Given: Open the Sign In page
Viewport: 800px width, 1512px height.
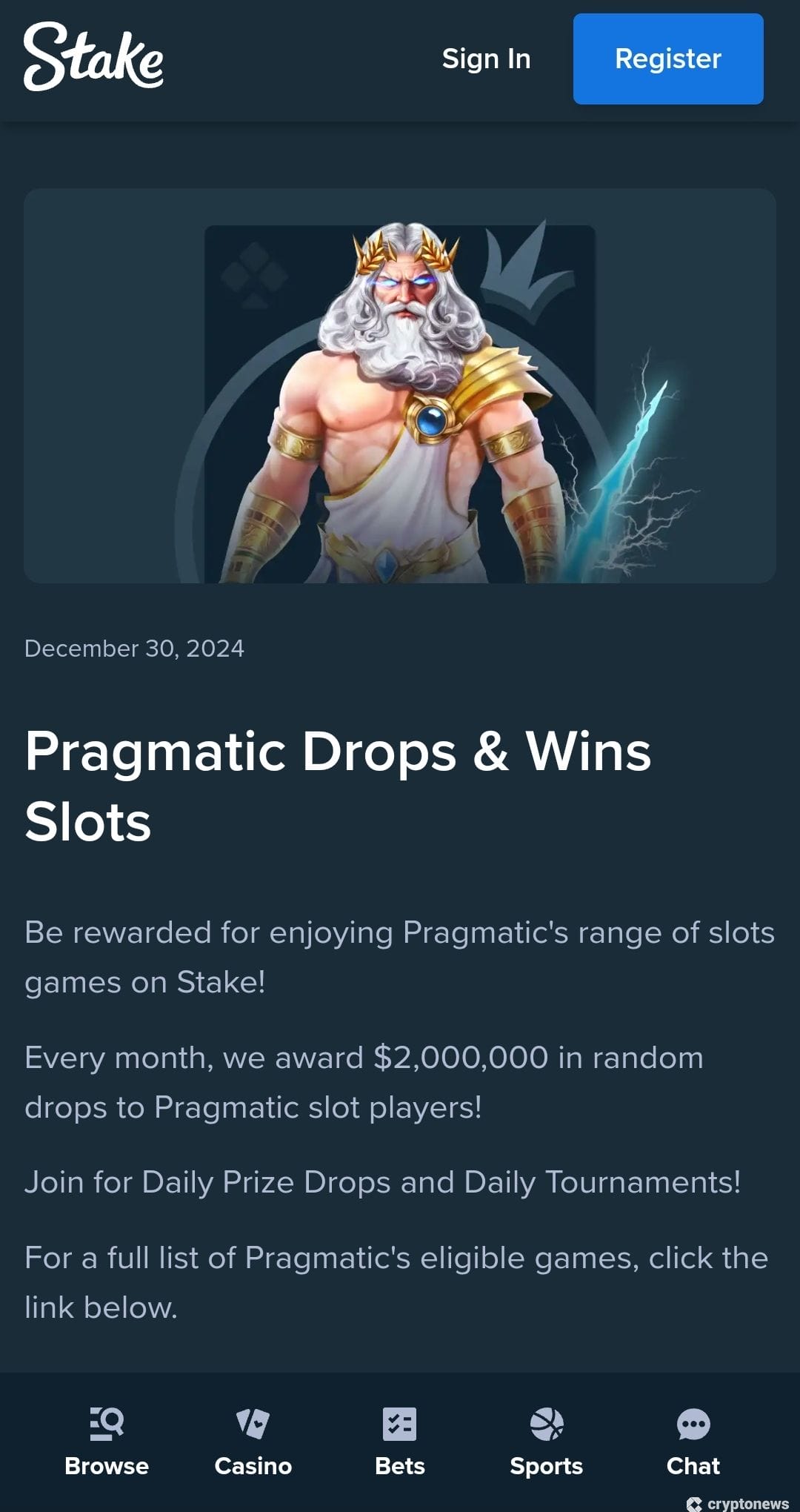Looking at the screenshot, I should (x=486, y=59).
